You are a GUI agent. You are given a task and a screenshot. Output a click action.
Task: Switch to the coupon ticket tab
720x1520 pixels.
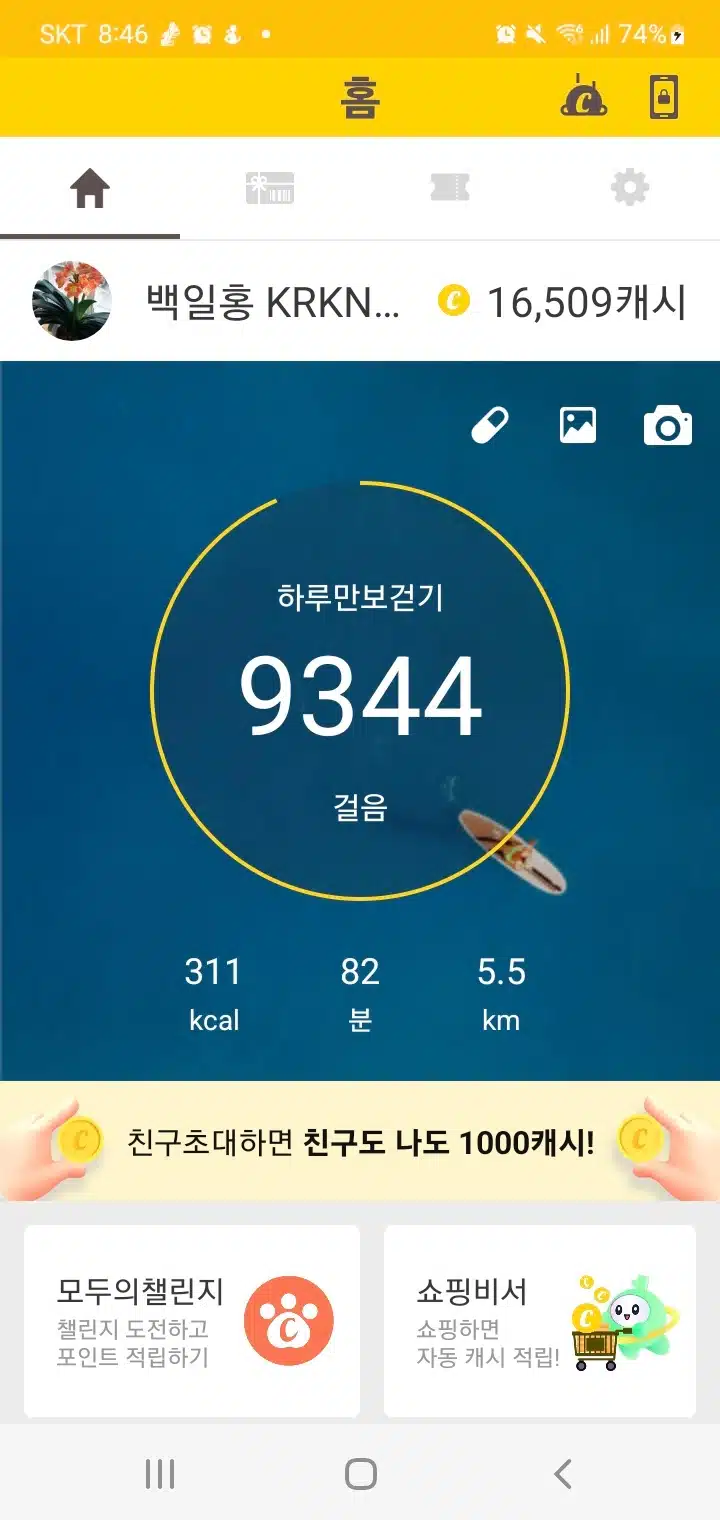pyautogui.click(x=450, y=188)
